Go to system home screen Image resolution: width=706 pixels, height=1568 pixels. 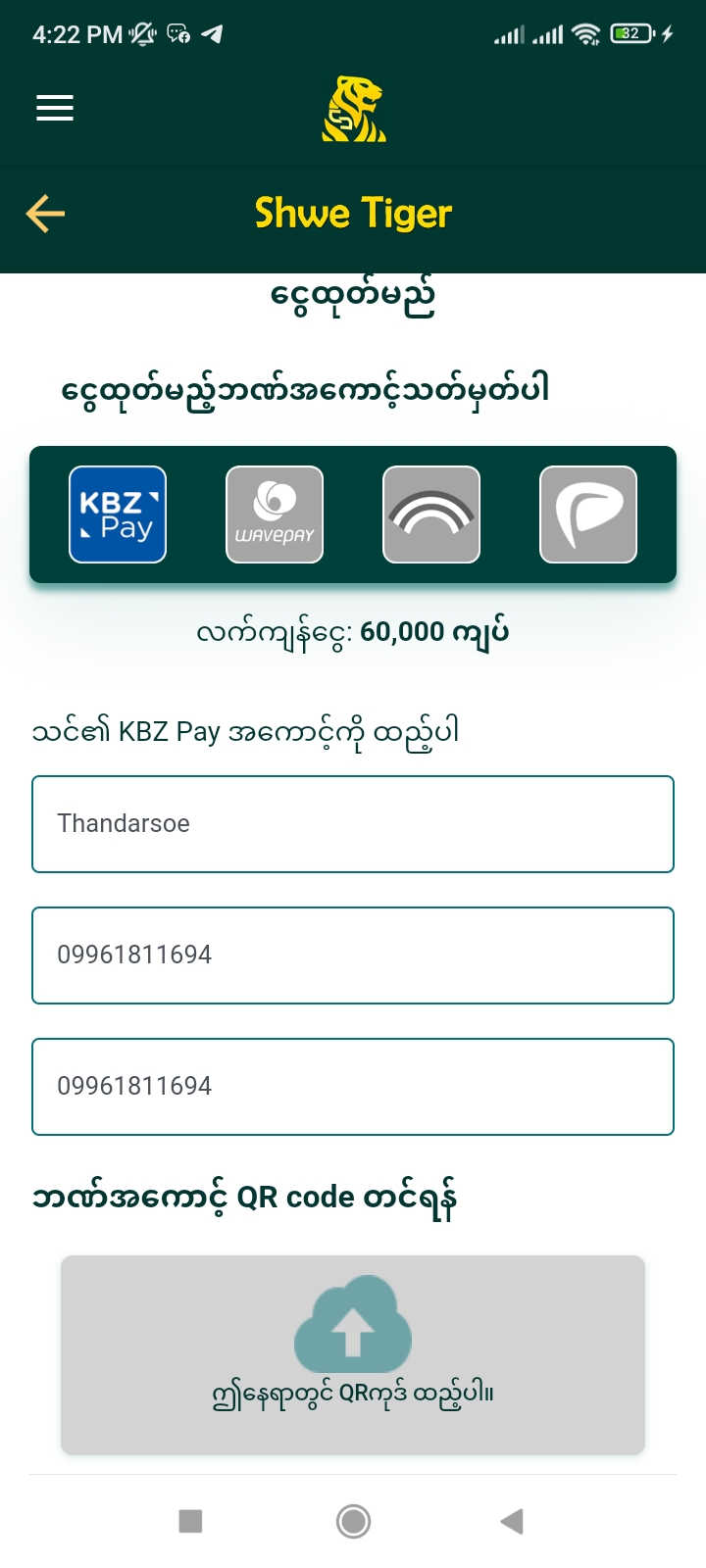click(x=353, y=1521)
